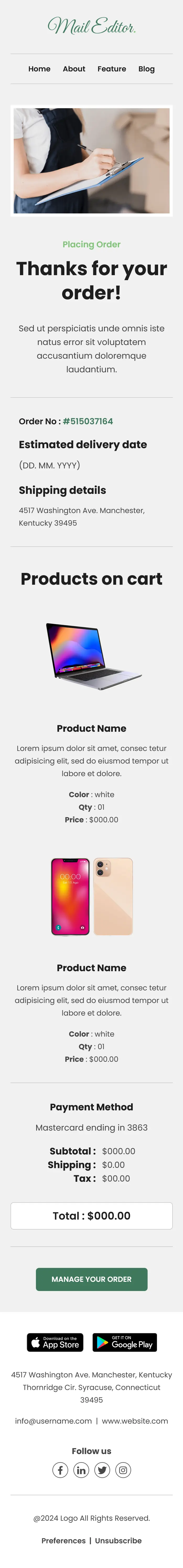Open email Preferences
This screenshot has width=183, height=1568.
click(x=63, y=1541)
